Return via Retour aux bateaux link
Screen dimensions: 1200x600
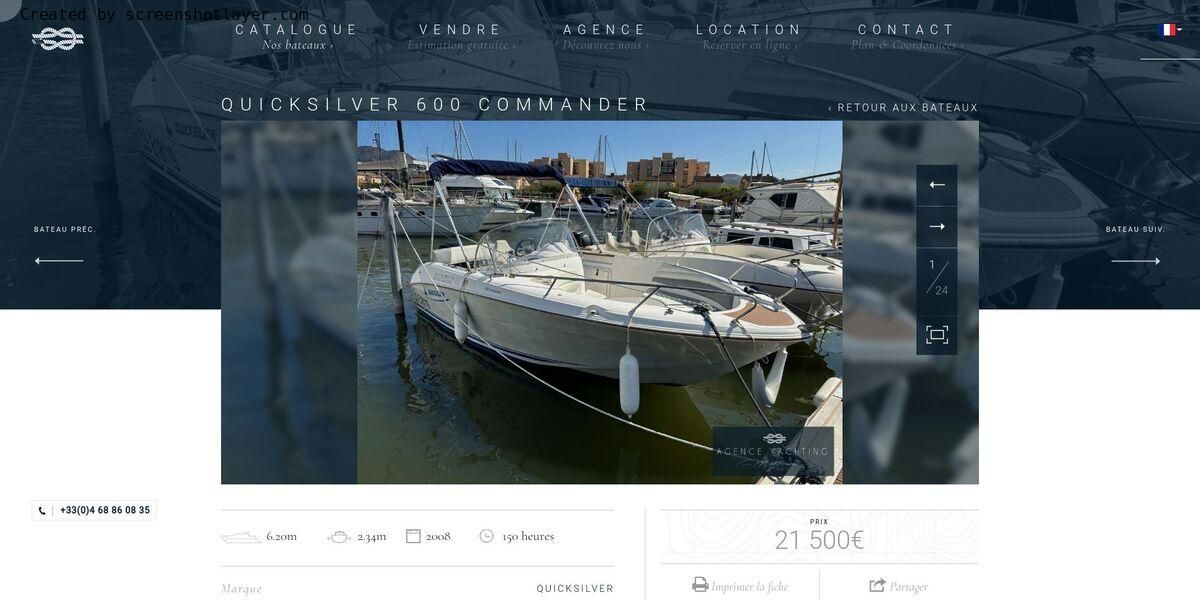pos(903,108)
